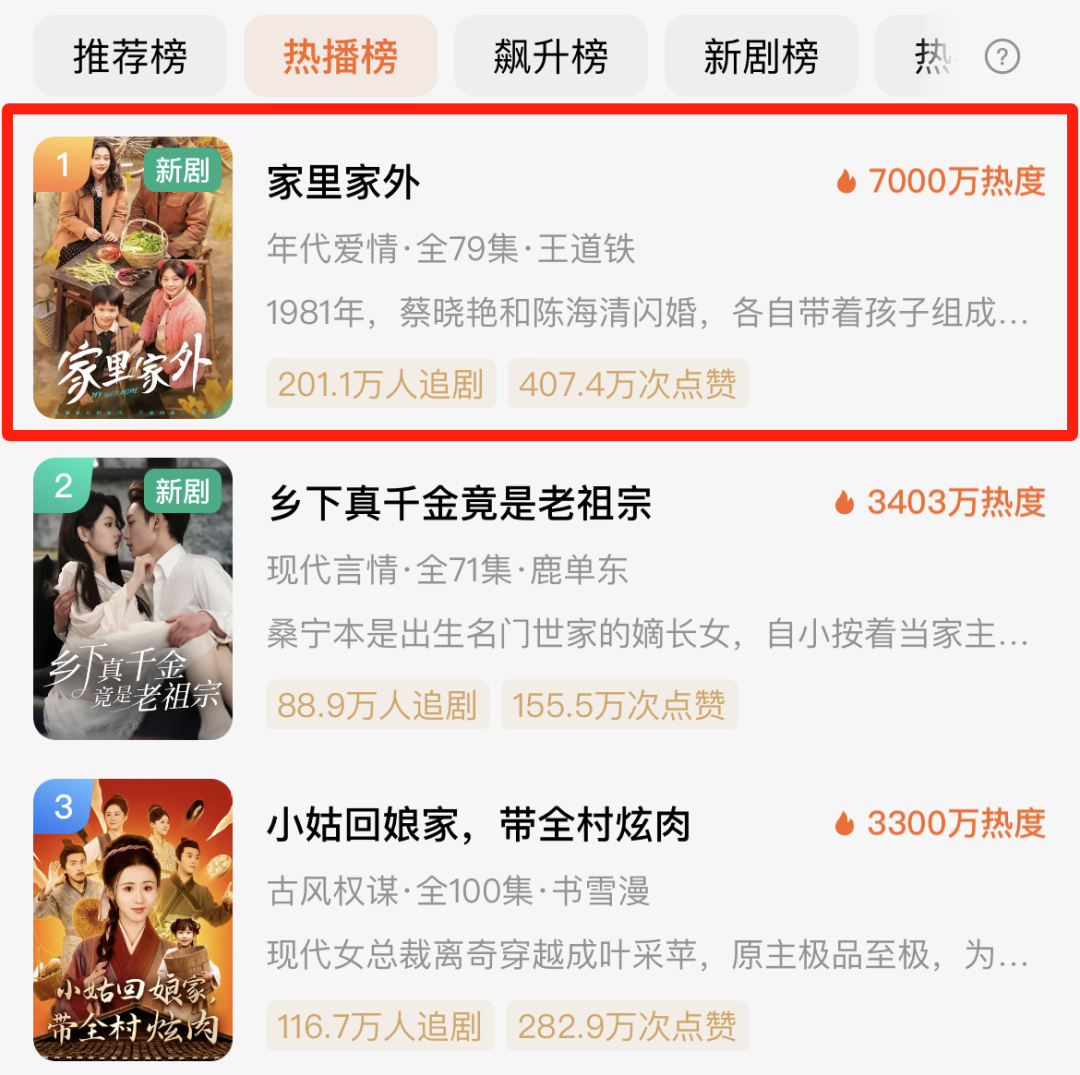The width and height of the screenshot is (1080, 1075).
Task: Open the drama 乡下真千金竟是老祖宗
Action: click(x=460, y=503)
